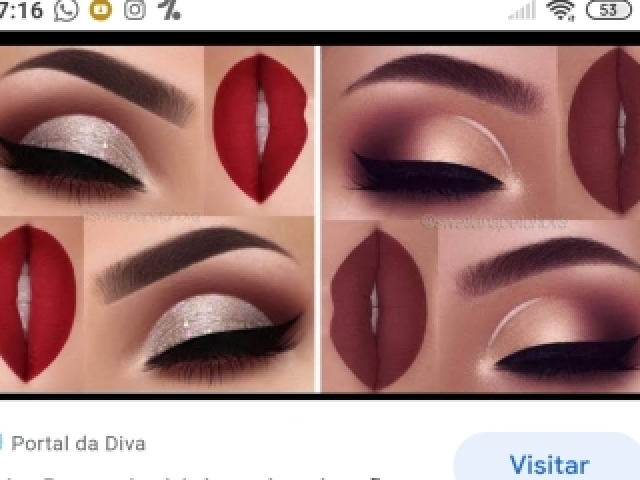Tap the Visitar button
This screenshot has width=640, height=480.
click(x=549, y=463)
